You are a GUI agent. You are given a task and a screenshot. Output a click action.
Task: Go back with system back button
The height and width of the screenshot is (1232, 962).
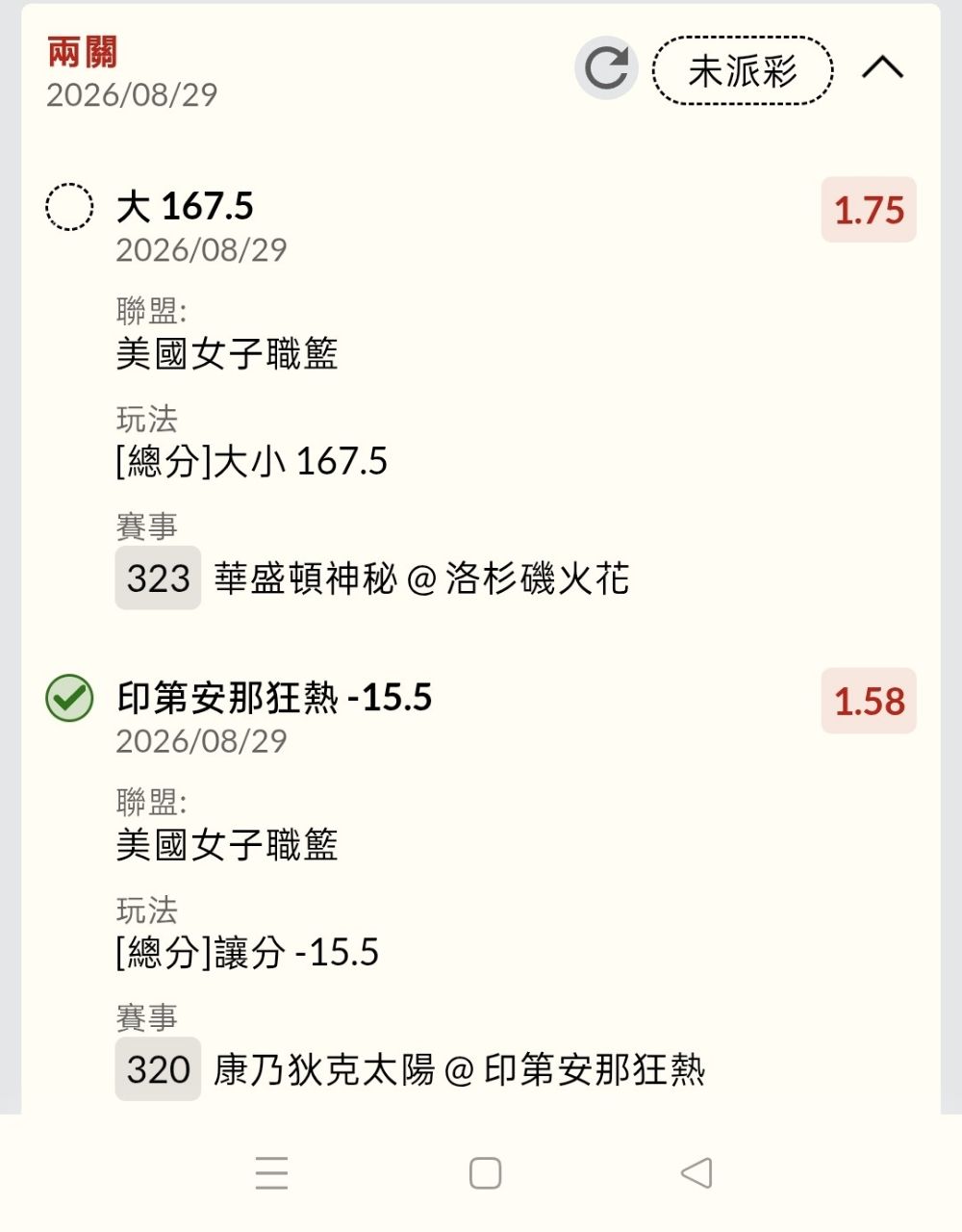(696, 1173)
